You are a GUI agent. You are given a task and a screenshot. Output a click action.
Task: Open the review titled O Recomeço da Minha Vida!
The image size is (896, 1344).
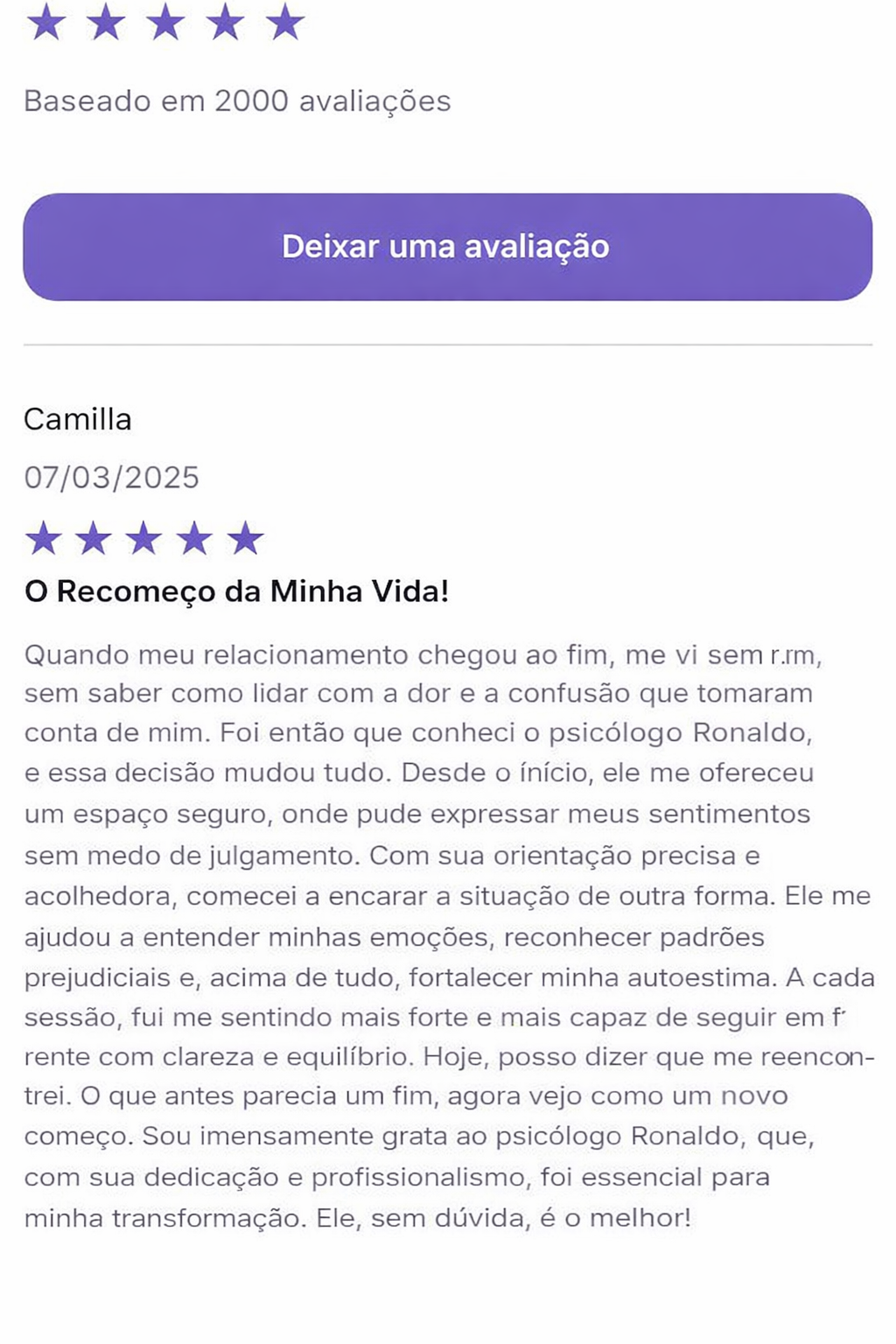(x=238, y=591)
